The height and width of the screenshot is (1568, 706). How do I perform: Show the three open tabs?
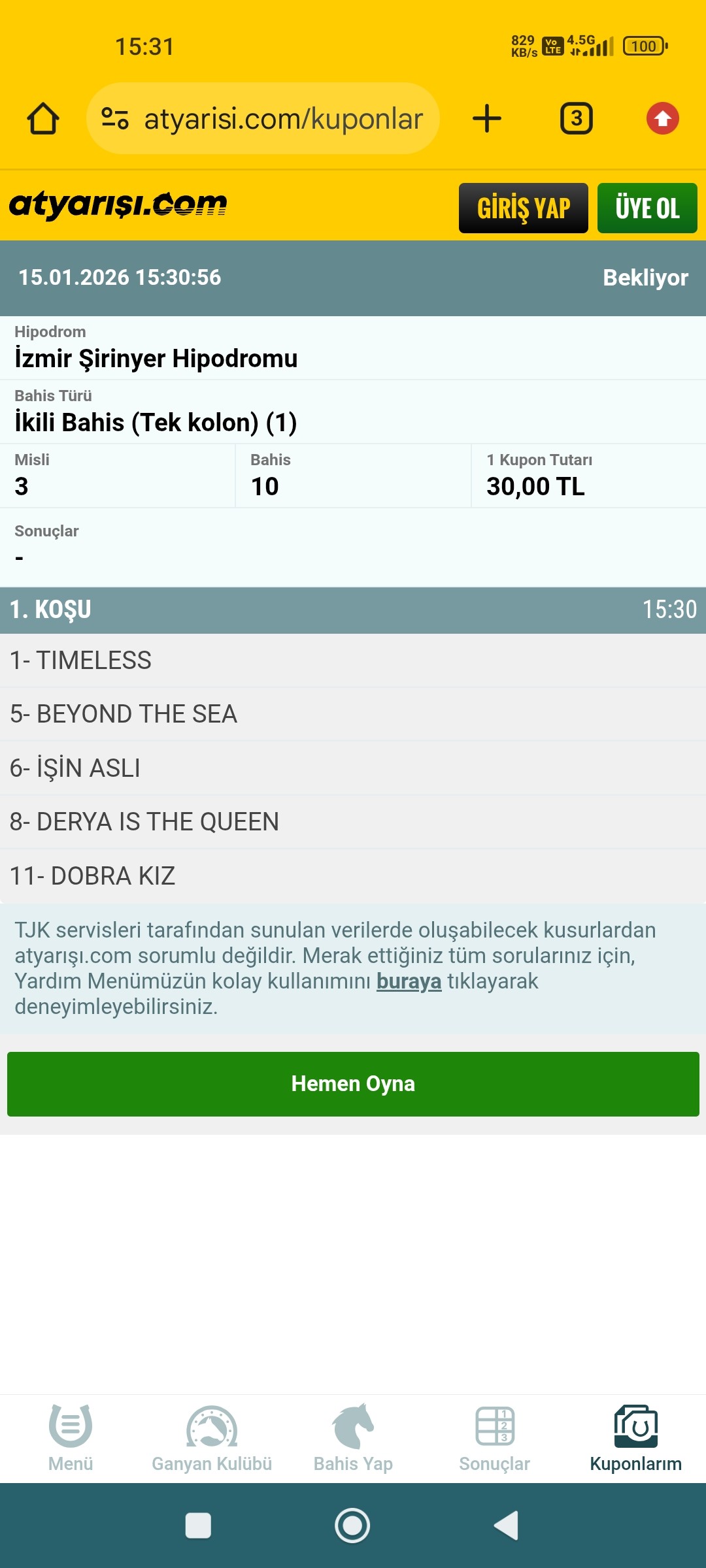tap(576, 118)
